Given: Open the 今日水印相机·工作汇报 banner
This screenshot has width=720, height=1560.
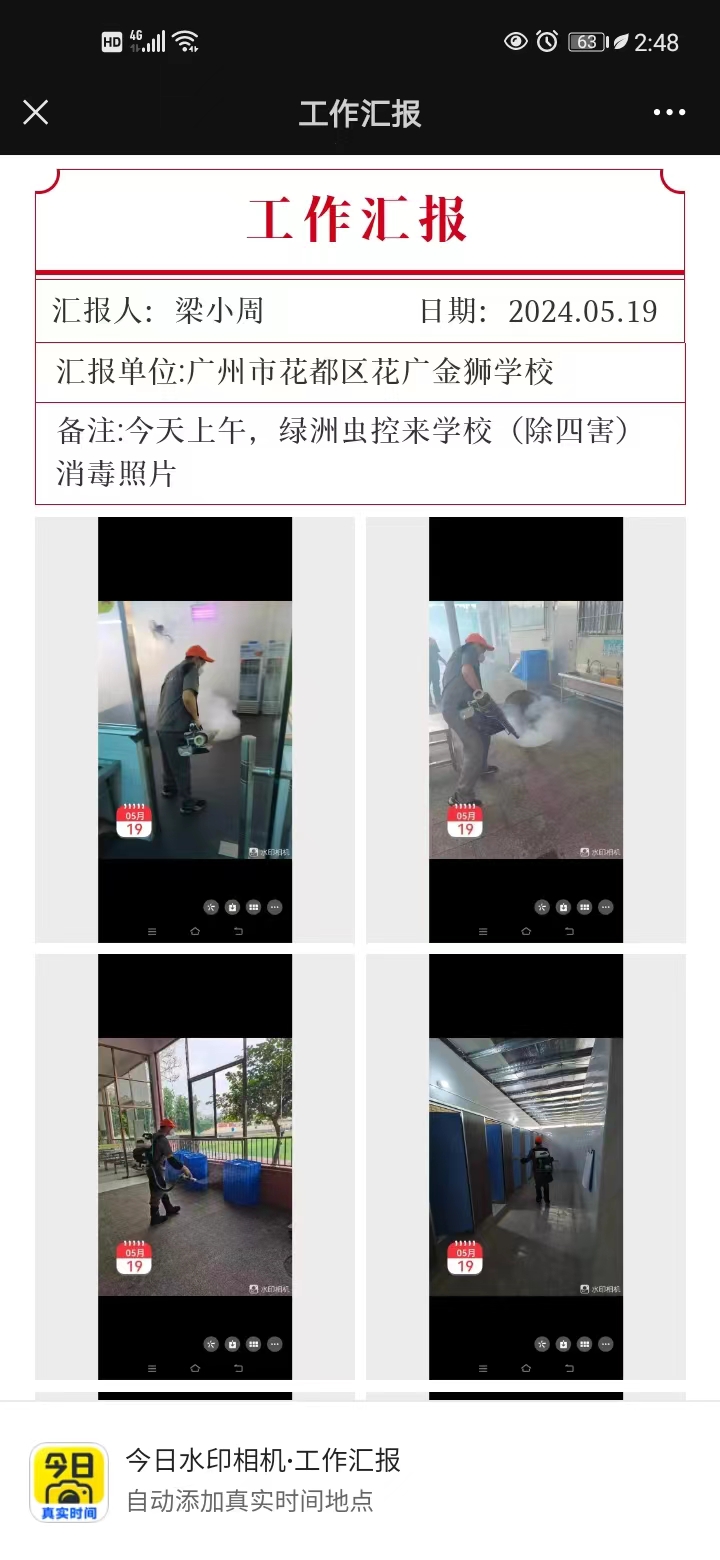Looking at the screenshot, I should tap(360, 1480).
